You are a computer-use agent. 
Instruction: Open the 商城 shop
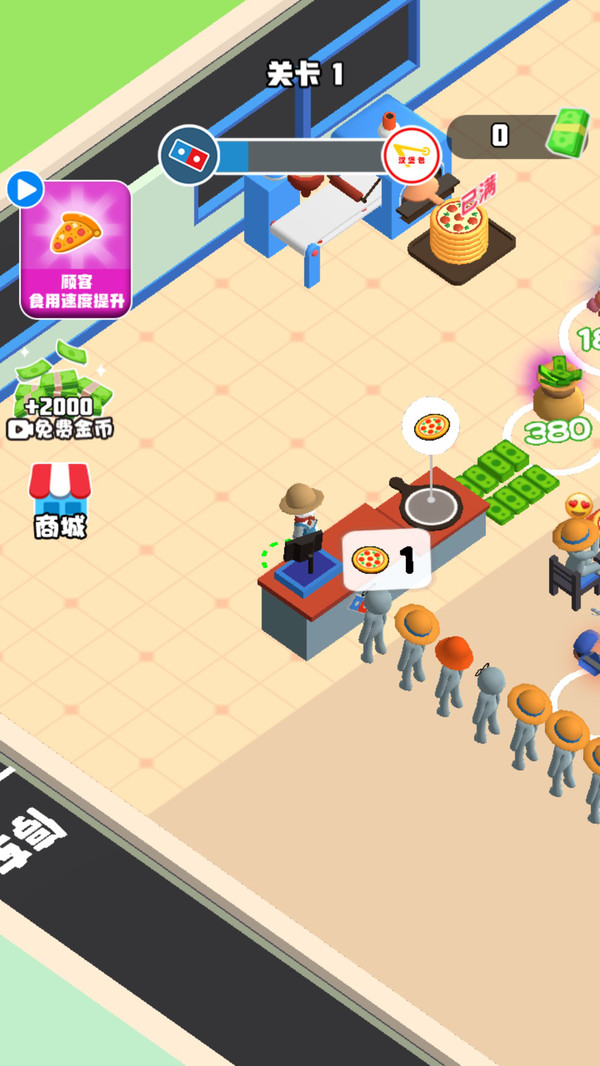point(60,500)
